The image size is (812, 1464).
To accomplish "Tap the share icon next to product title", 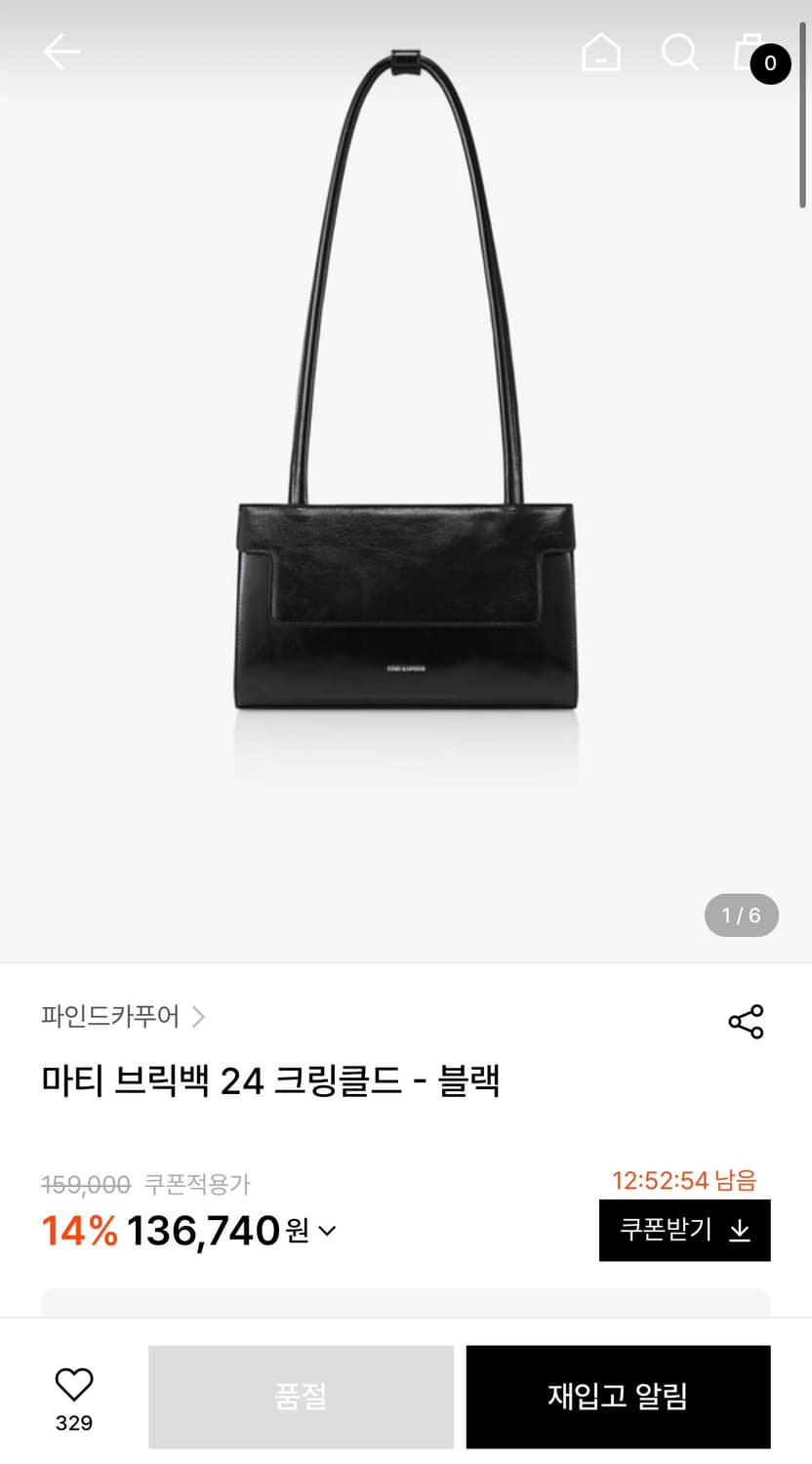I will 747,1021.
